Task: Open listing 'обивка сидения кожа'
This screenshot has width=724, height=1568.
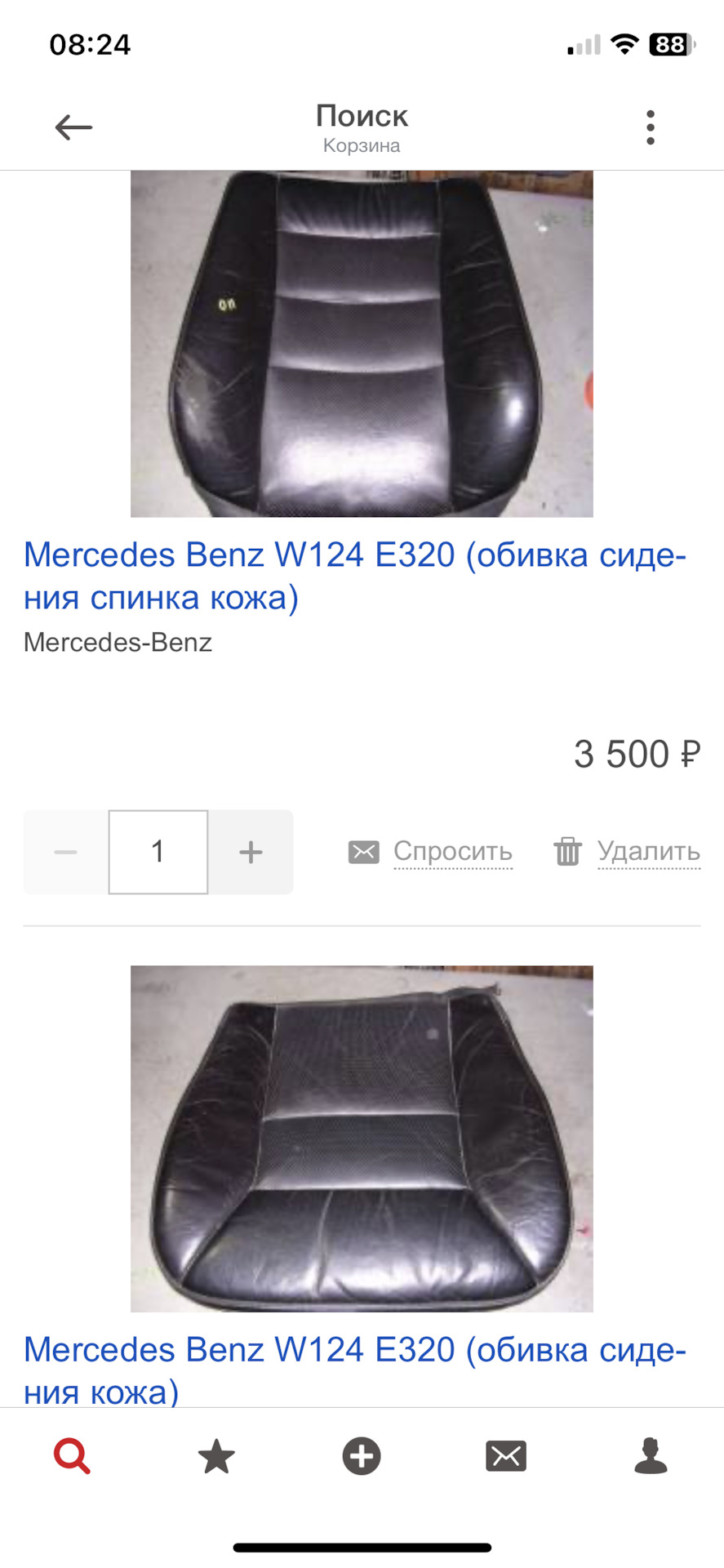Action: coord(354,1370)
